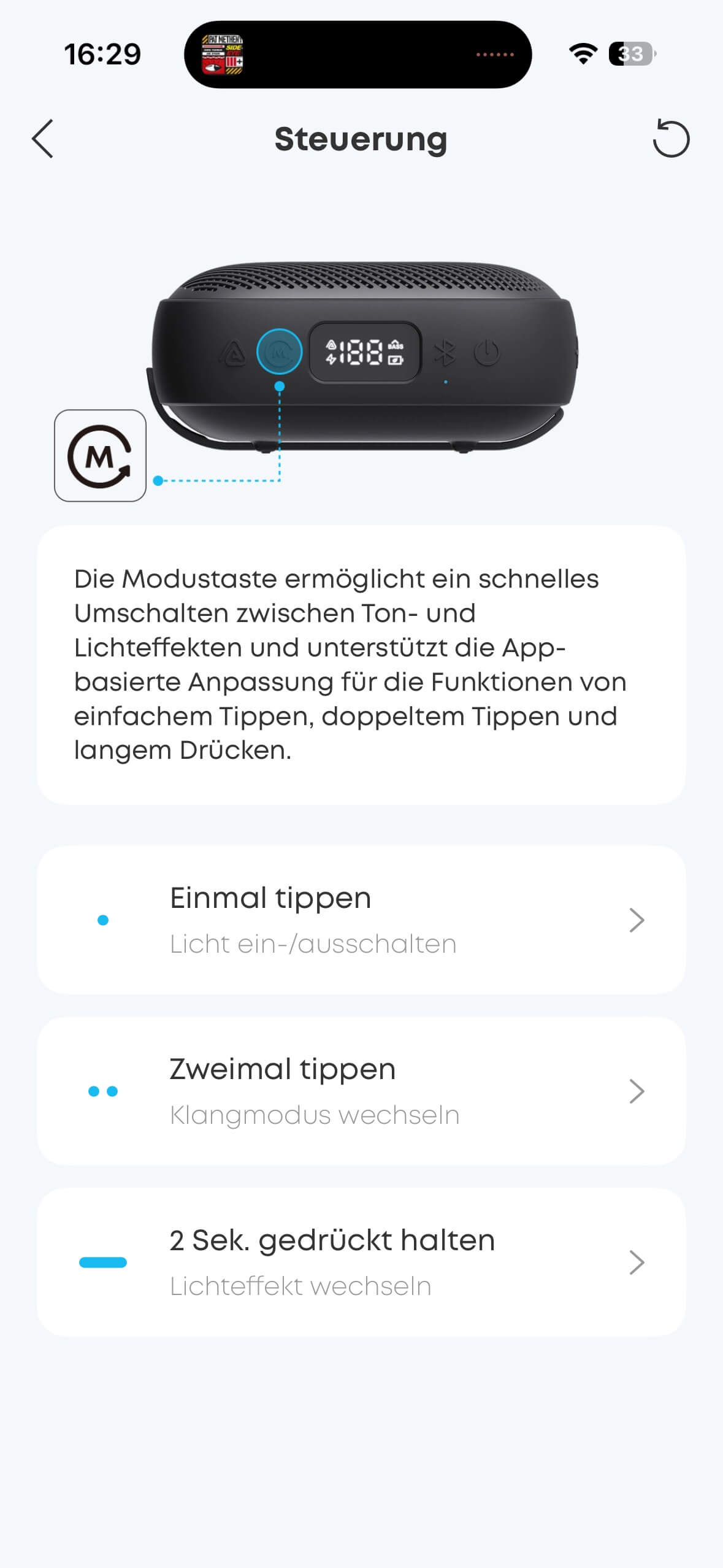The image size is (723, 1568).
Task: Open 2 Sek. gedrückt halten setting
Action: (361, 1262)
